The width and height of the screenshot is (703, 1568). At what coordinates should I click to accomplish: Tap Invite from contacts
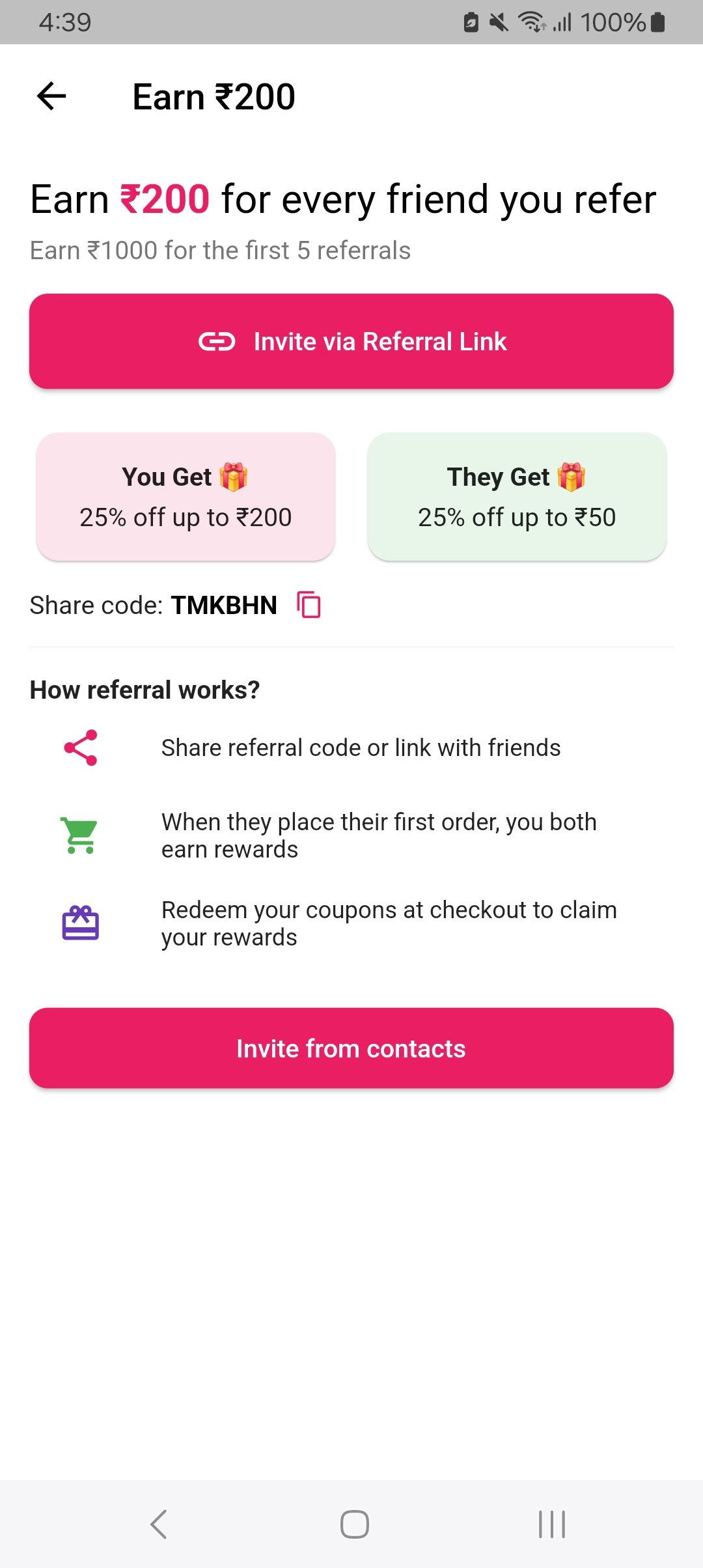click(x=351, y=1048)
